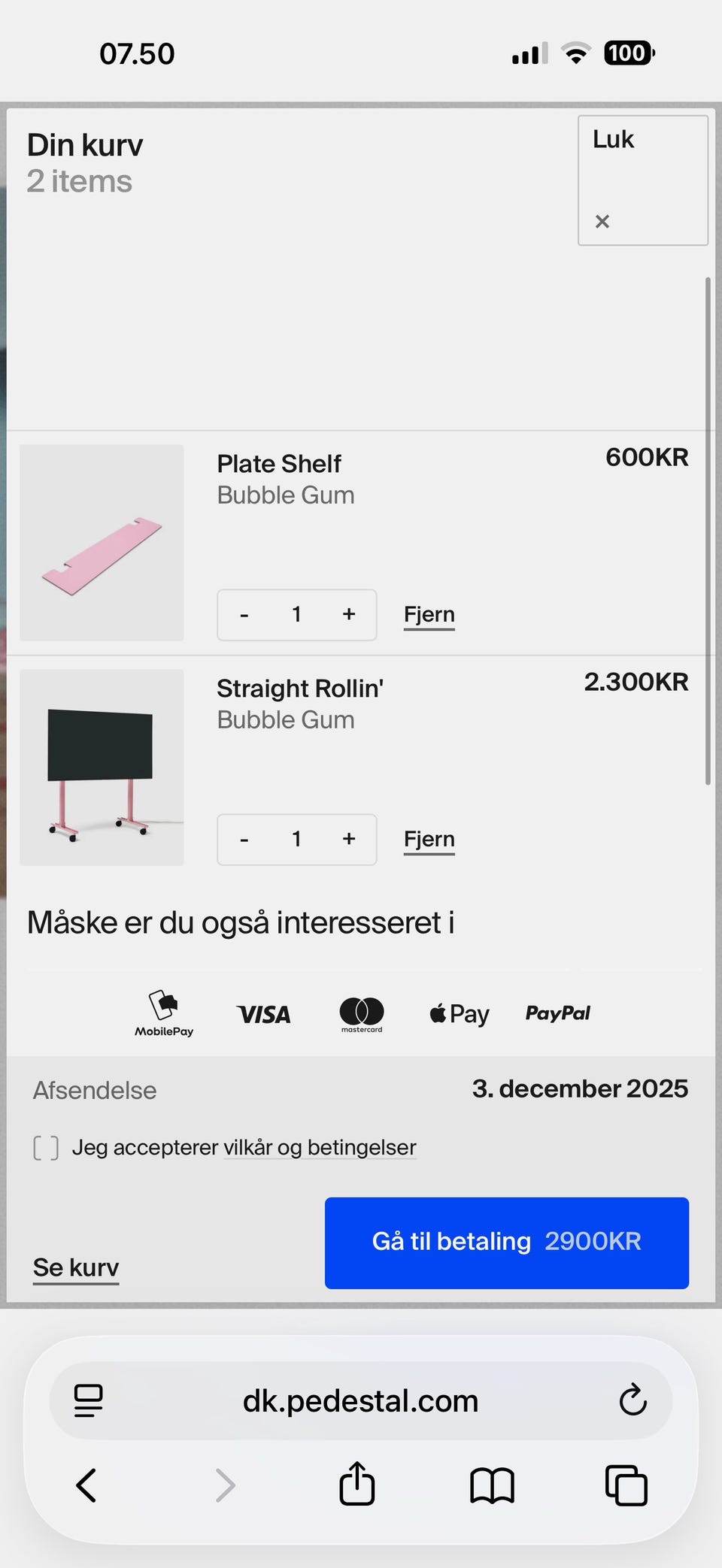Select the PayPal payment icon
This screenshot has width=722, height=1568.
[x=557, y=1013]
